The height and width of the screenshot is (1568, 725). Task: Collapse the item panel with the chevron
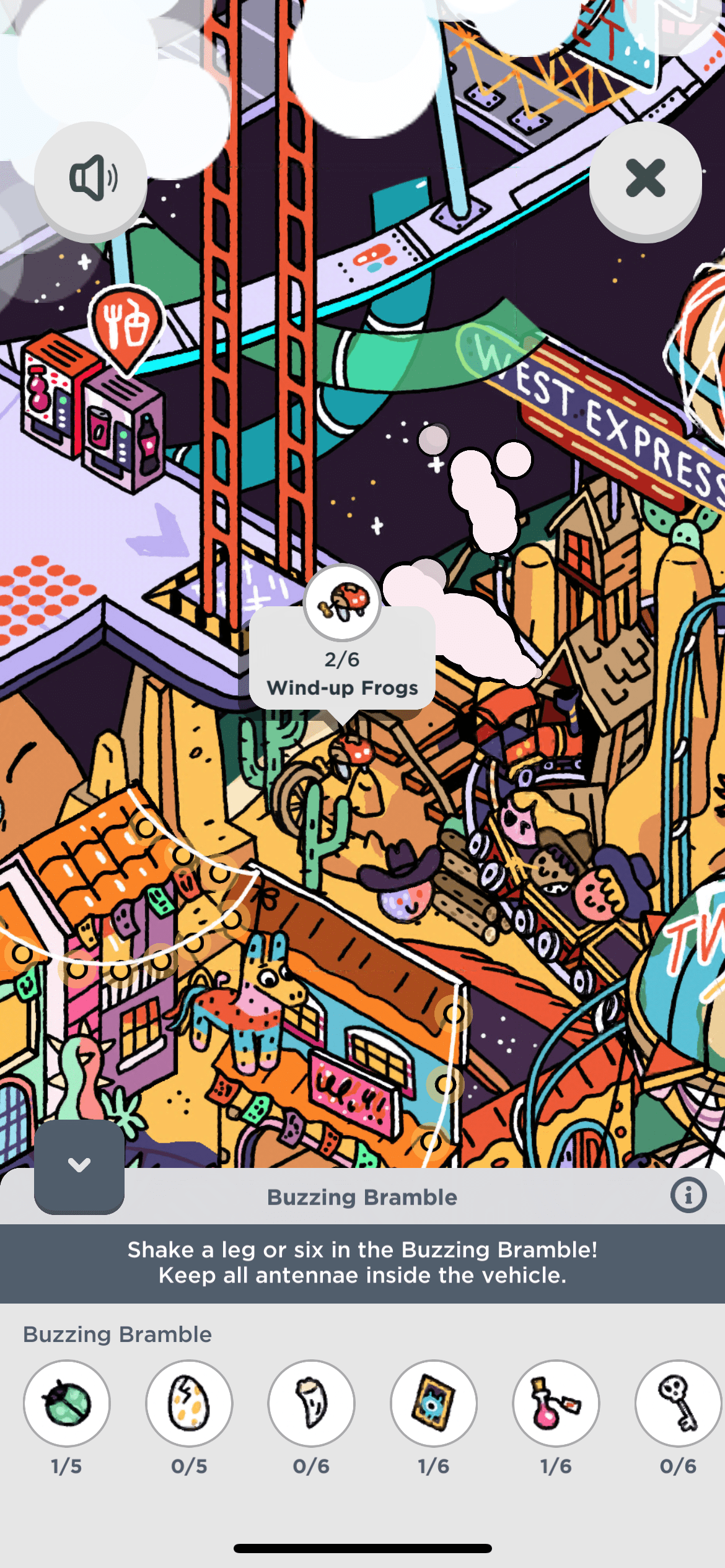[79, 1165]
